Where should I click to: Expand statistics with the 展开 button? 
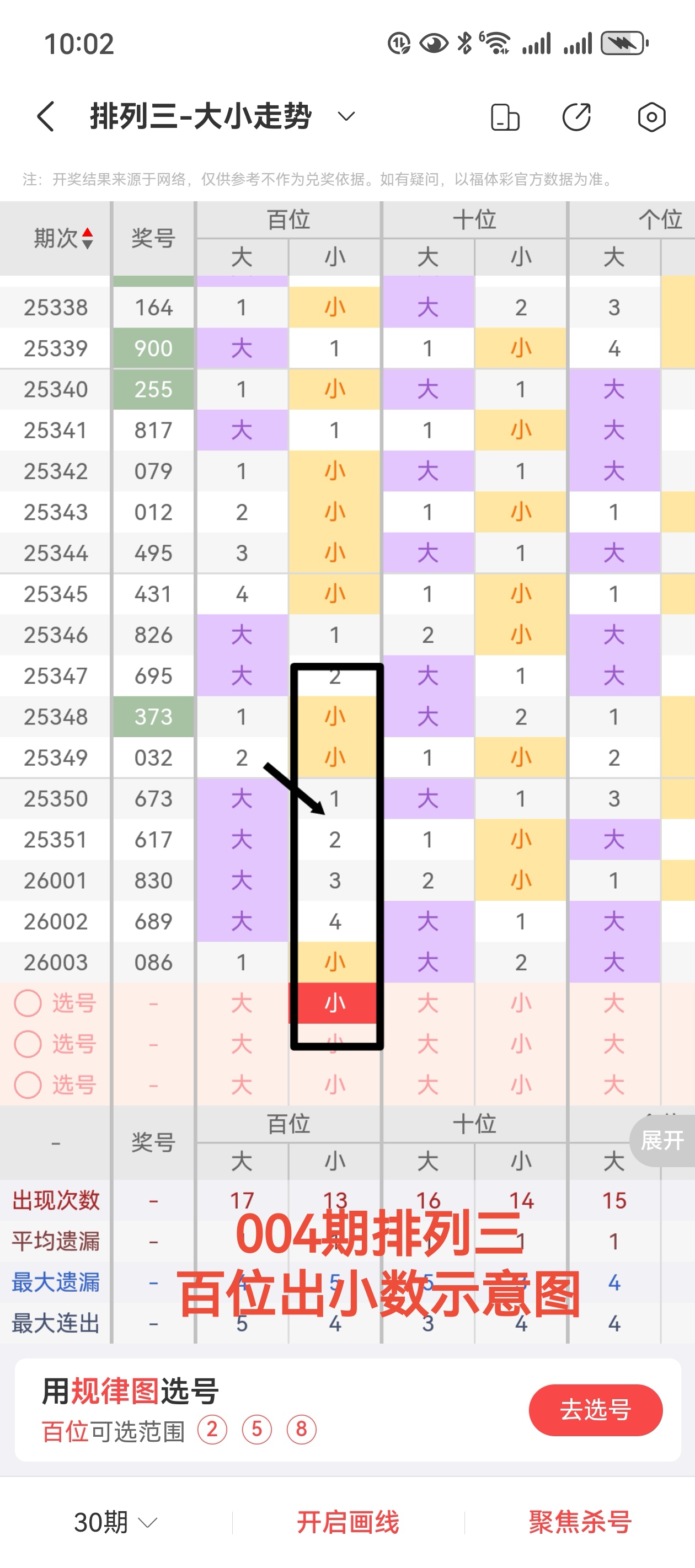pos(662,1140)
